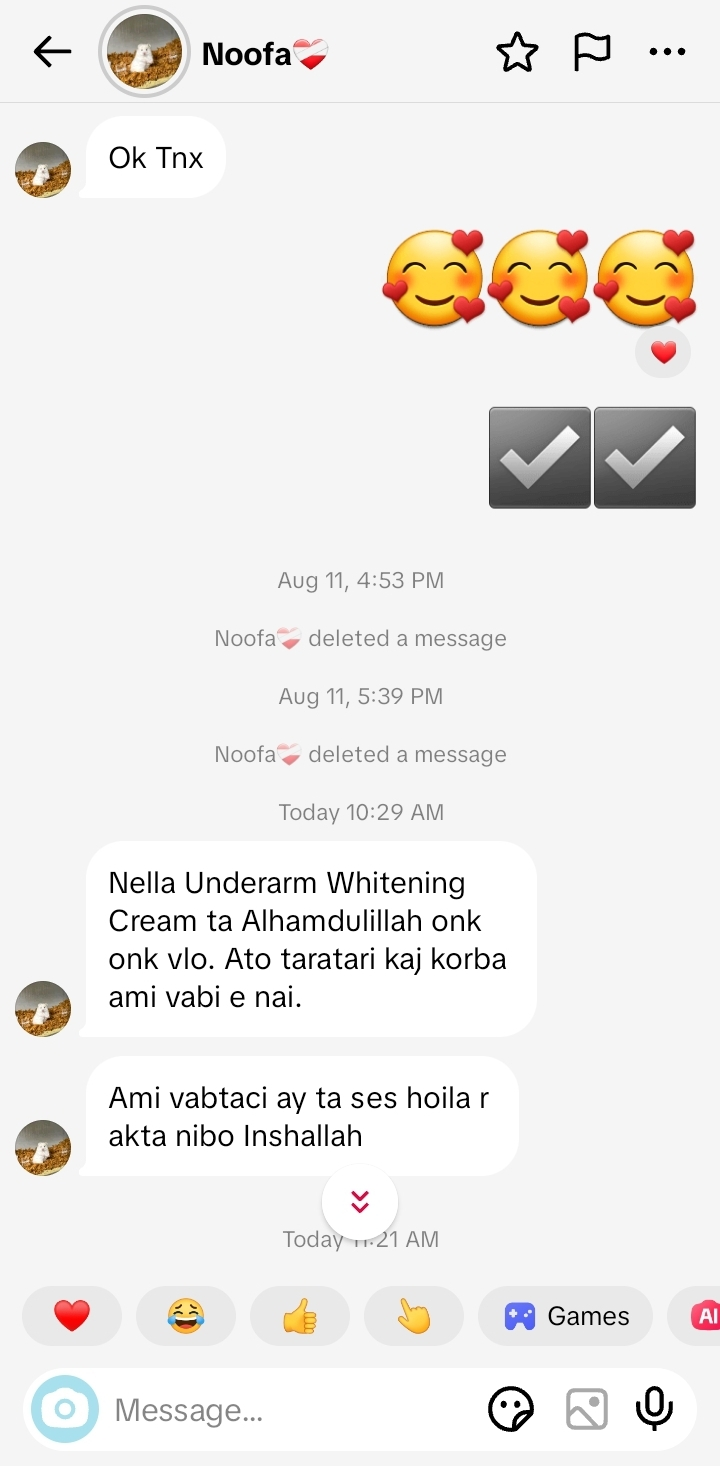720x1466 pixels.
Task: Select the camera icon inside the message field
Action: tap(63, 1409)
